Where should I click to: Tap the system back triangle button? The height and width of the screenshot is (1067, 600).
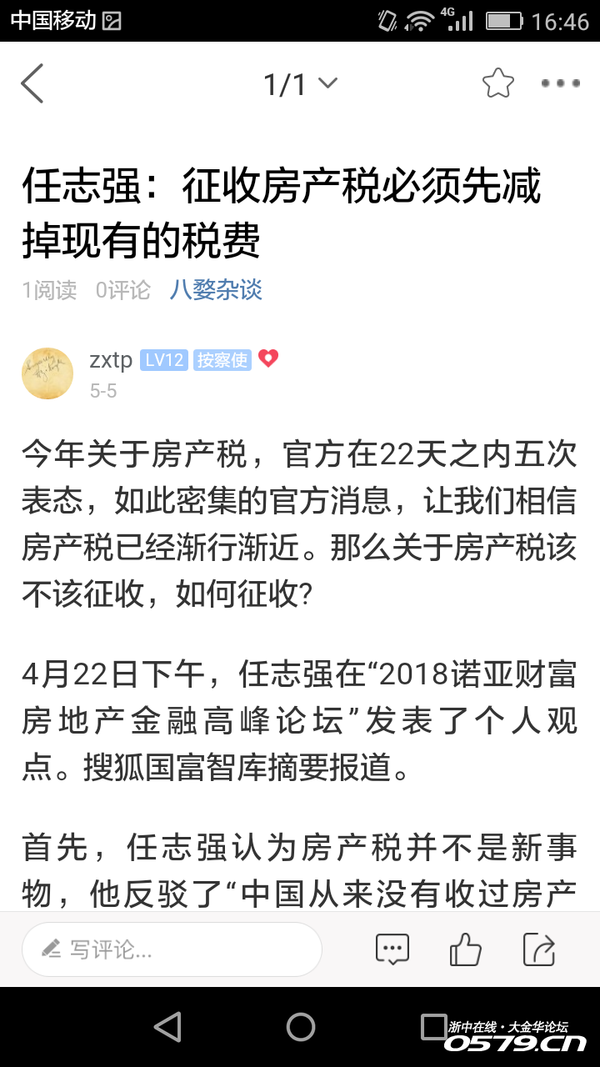point(167,1027)
